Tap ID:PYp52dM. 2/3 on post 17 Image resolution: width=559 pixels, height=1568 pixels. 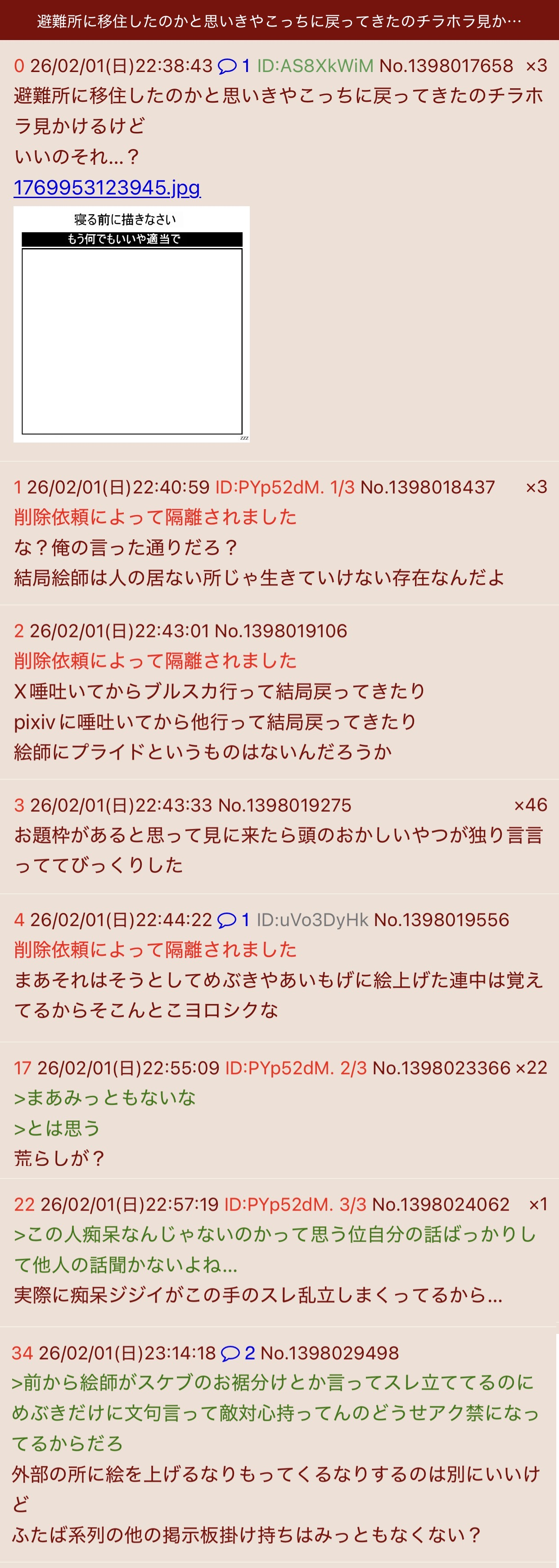click(296, 1068)
